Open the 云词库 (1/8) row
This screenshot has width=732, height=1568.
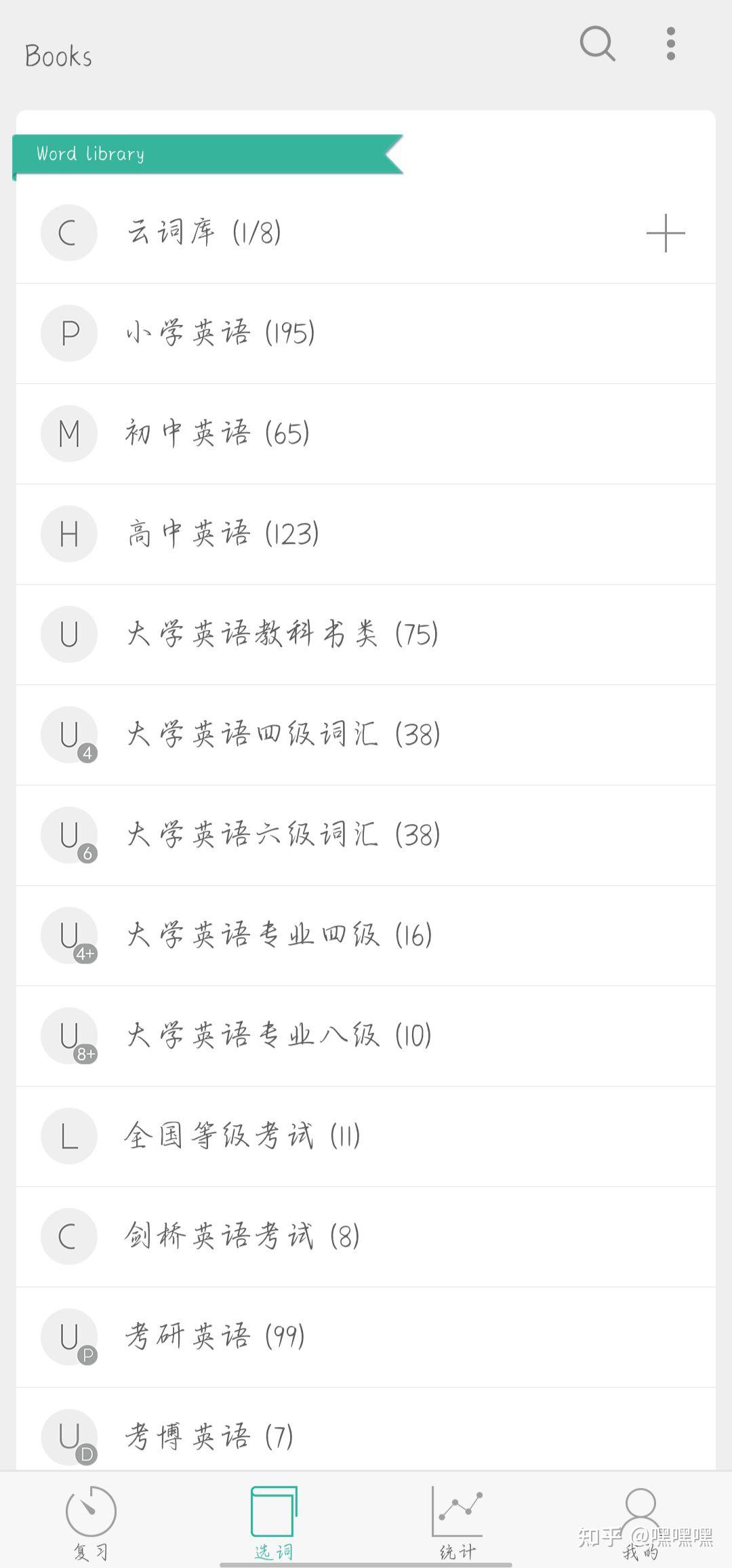pos(366,233)
